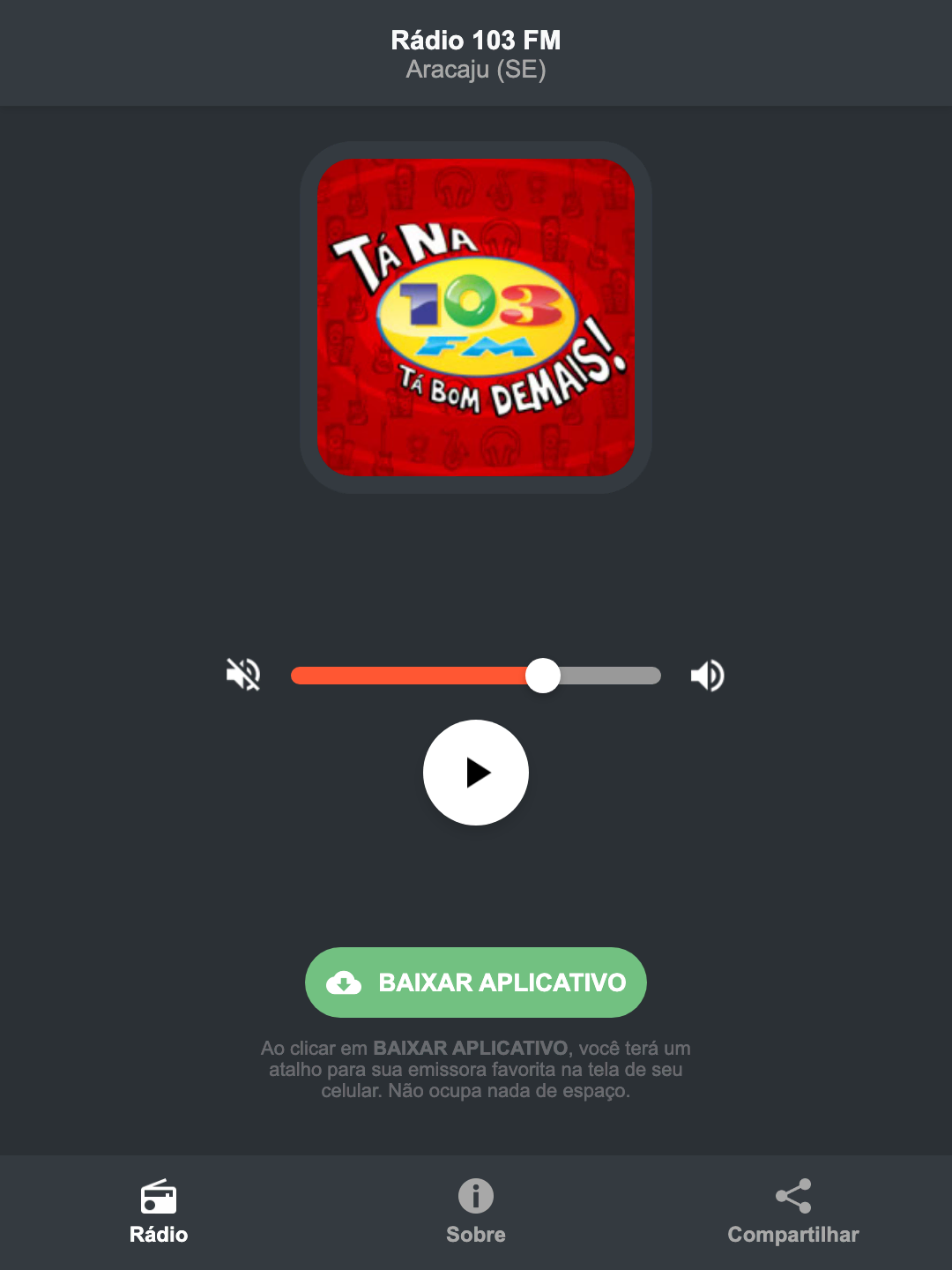Click the download cloud icon
This screenshot has width=952, height=1270.
pyautogui.click(x=345, y=982)
